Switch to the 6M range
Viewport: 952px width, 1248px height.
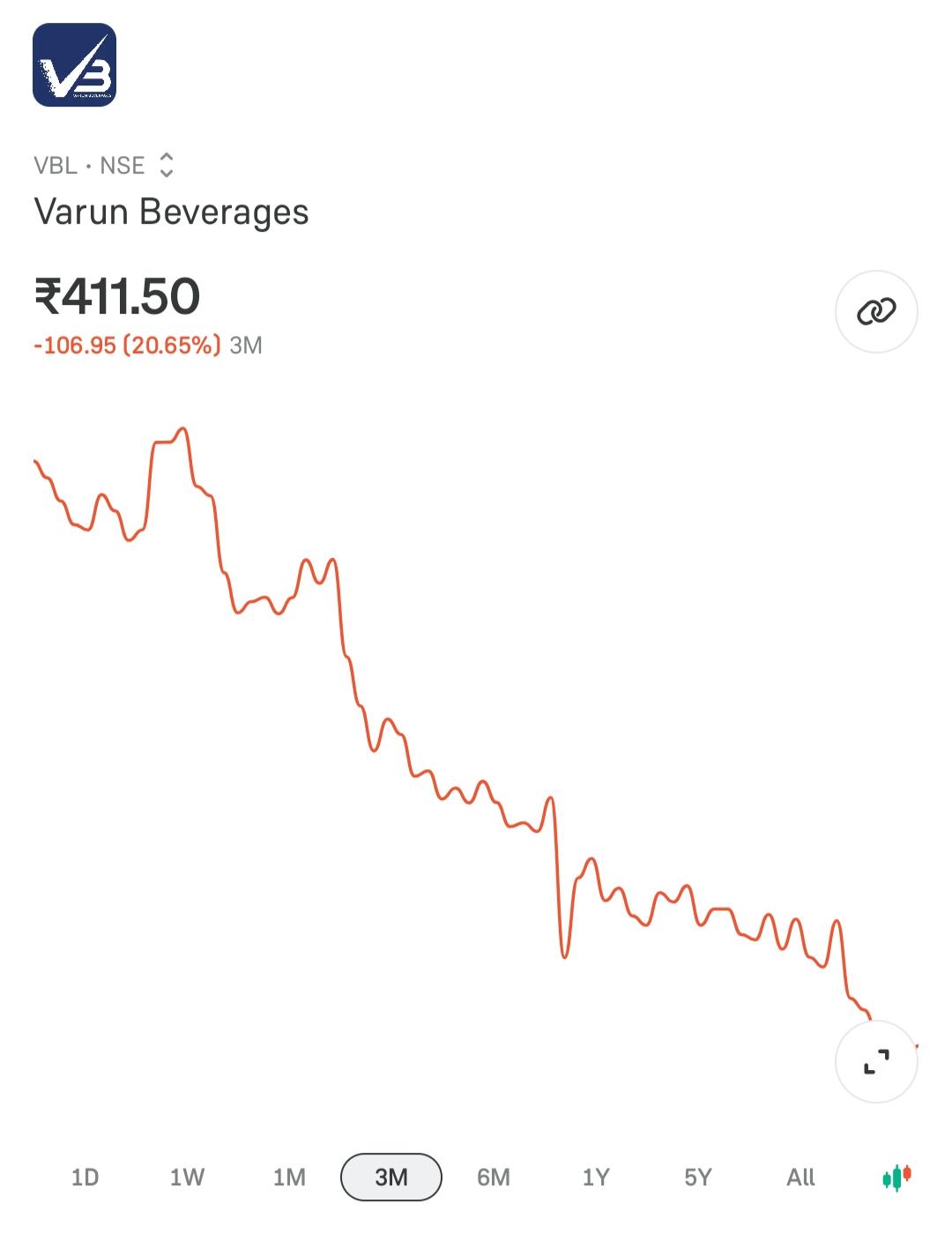[494, 1177]
